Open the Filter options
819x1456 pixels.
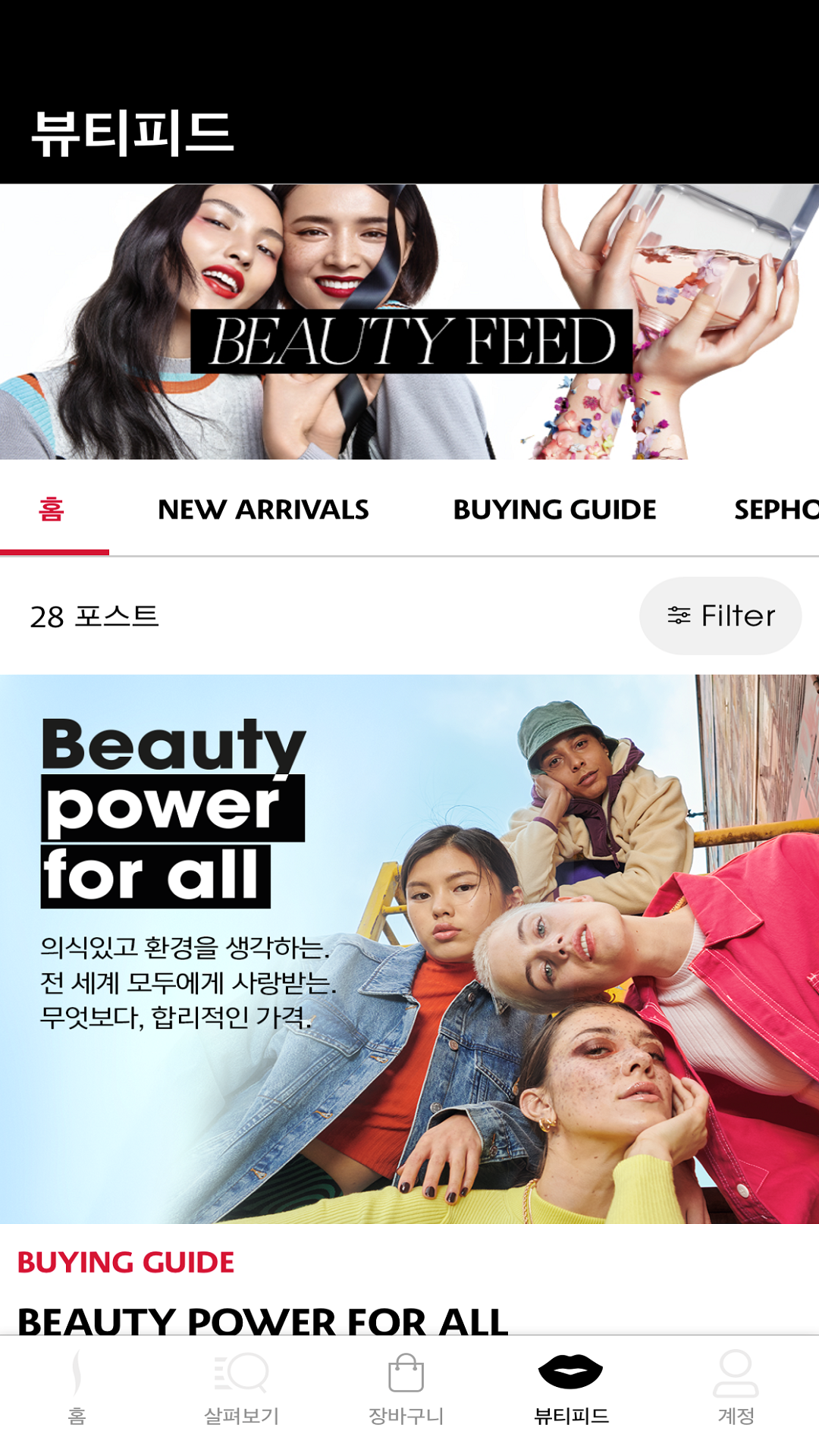click(720, 616)
